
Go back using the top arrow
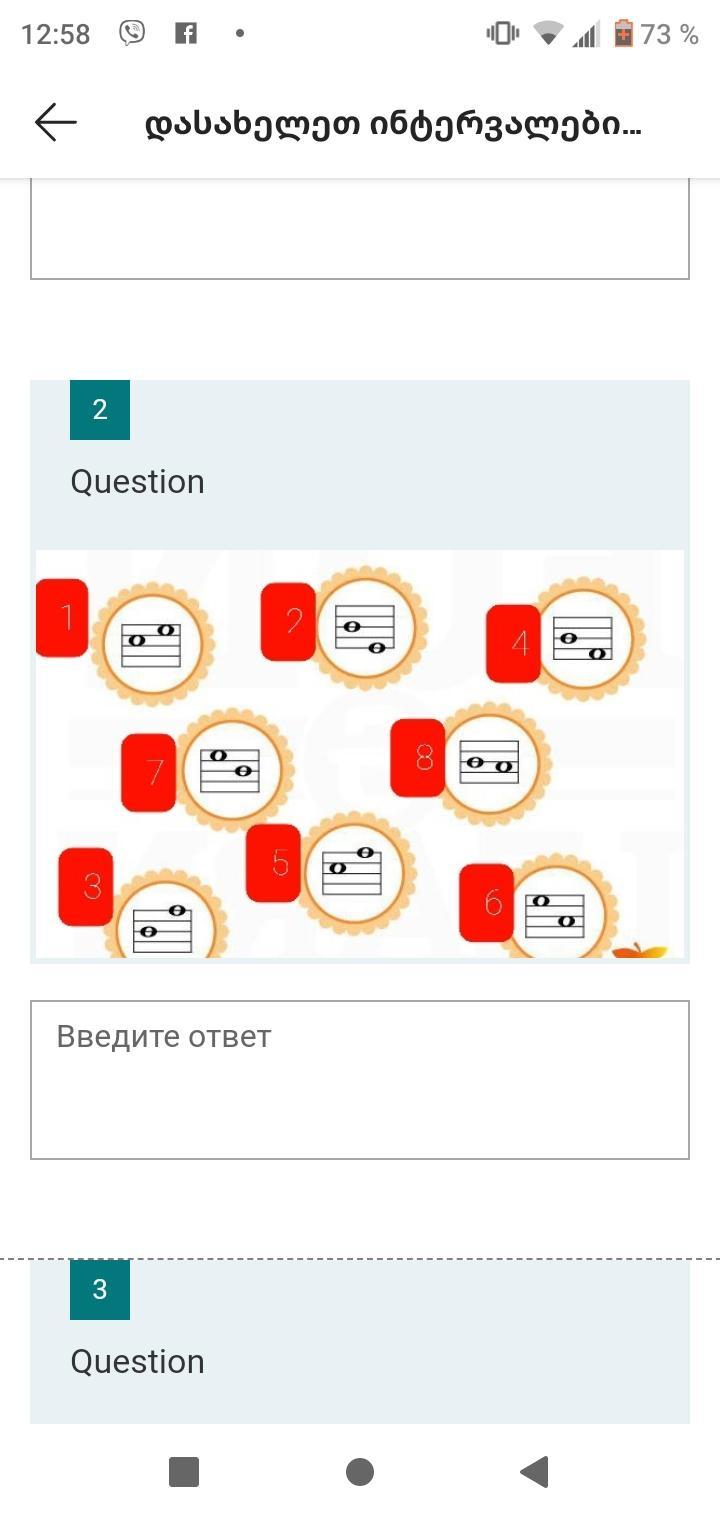(55, 123)
